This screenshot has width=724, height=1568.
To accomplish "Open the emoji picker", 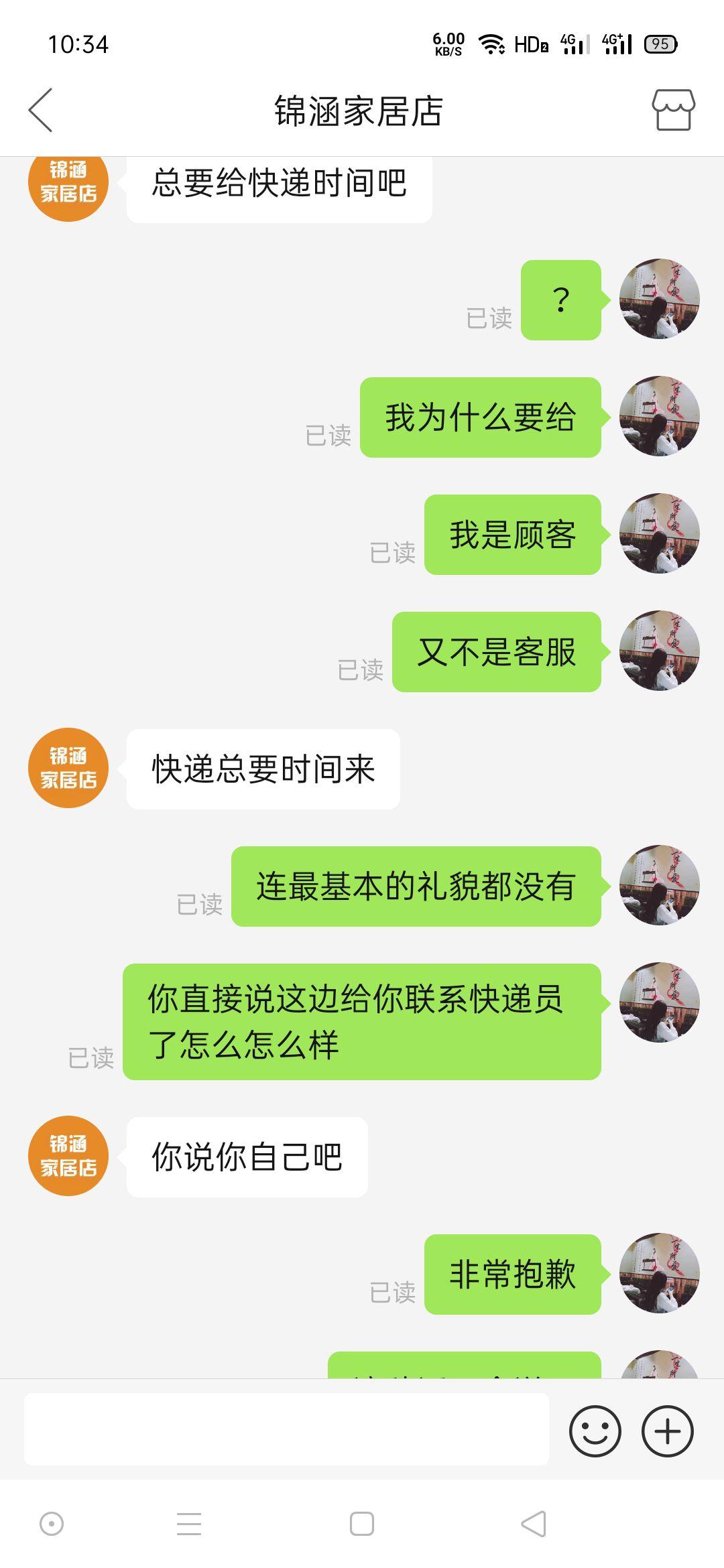I will [595, 1431].
